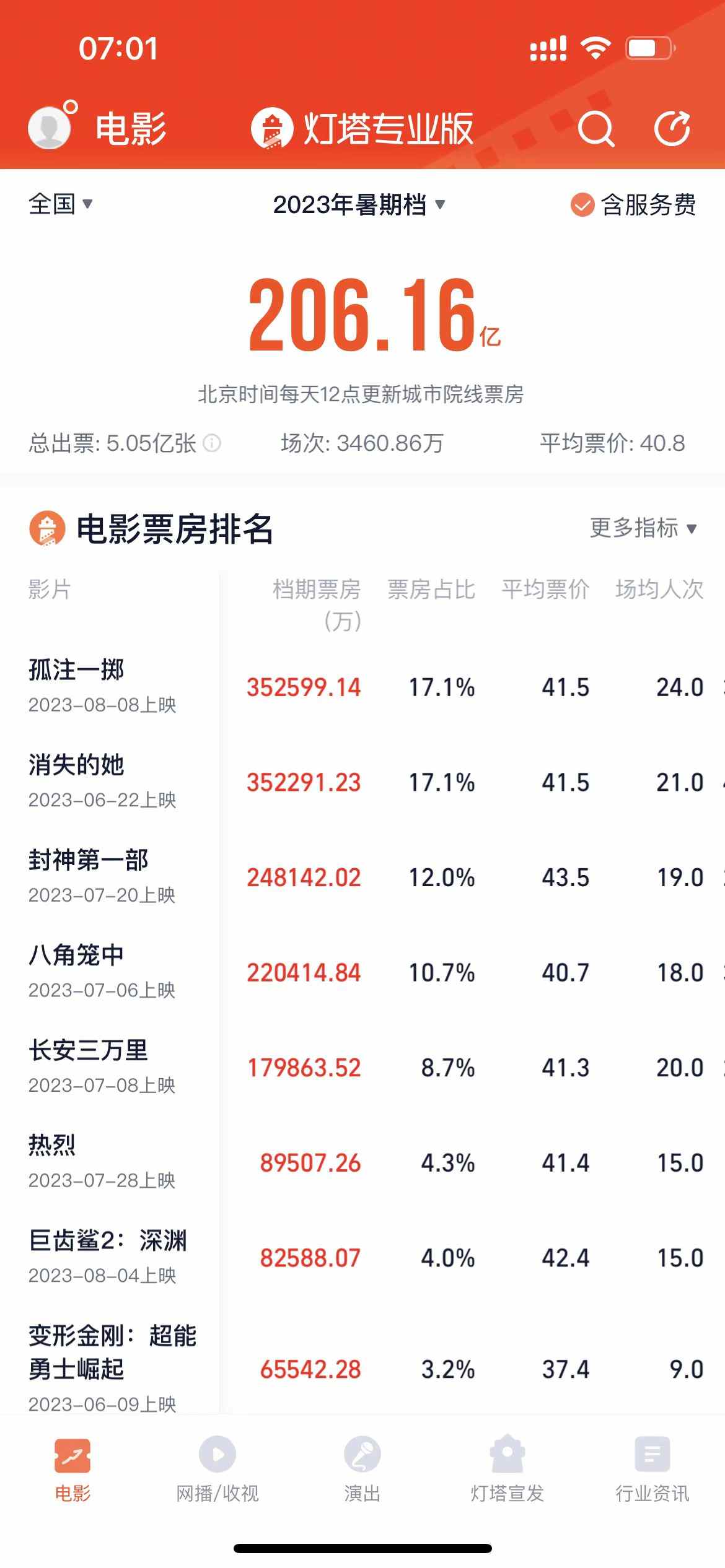The width and height of the screenshot is (725, 1568).
Task: Expand the 更多指标 menu
Action: [643, 528]
